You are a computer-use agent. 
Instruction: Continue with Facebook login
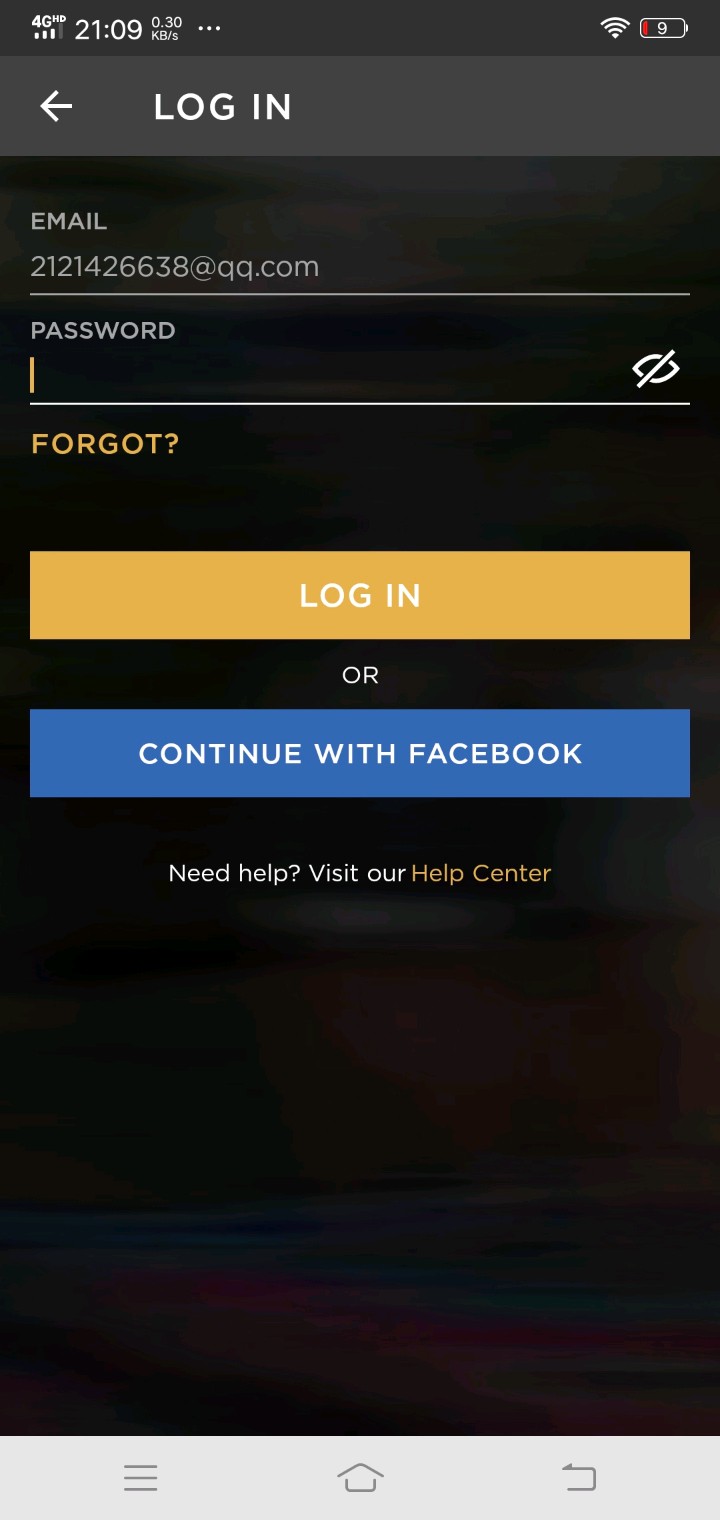360,753
